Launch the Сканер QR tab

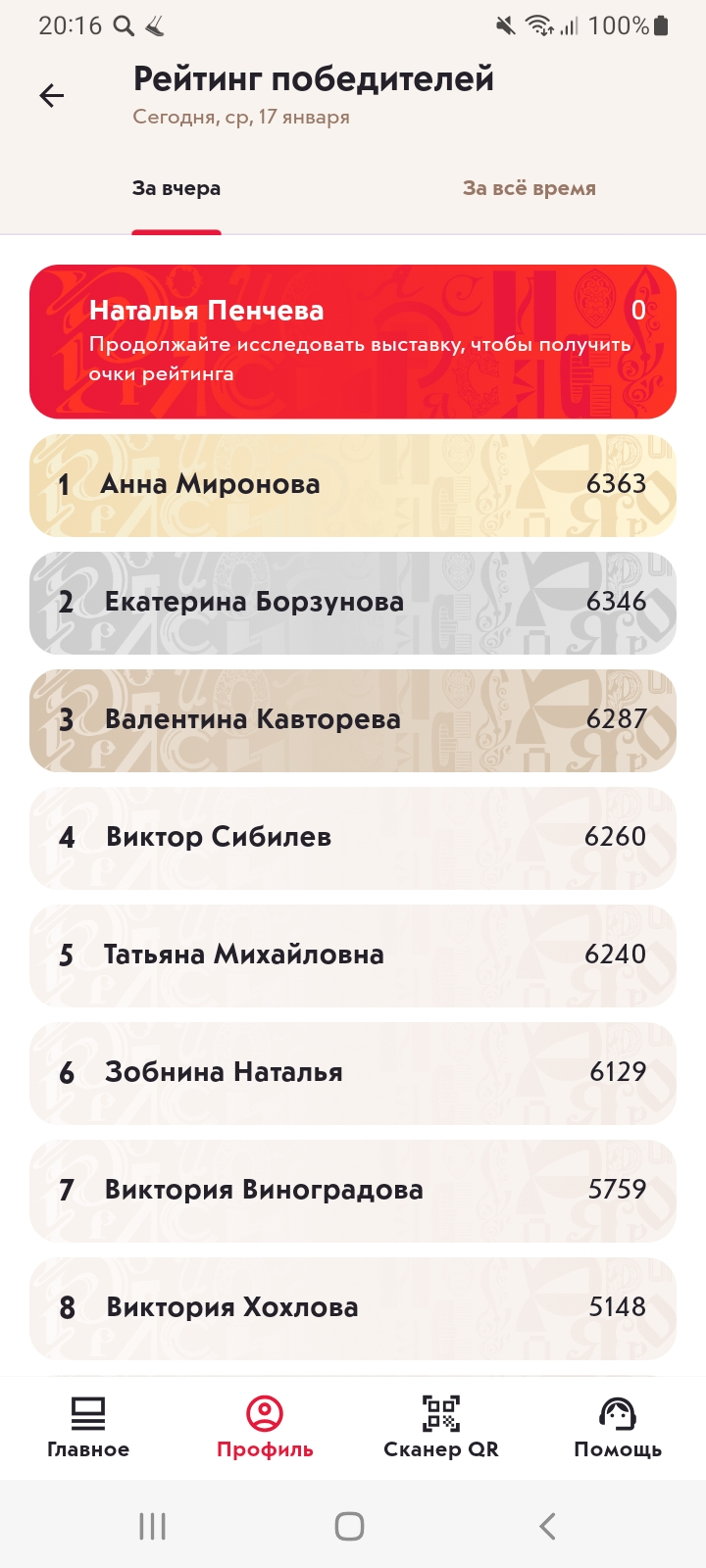[x=441, y=1429]
